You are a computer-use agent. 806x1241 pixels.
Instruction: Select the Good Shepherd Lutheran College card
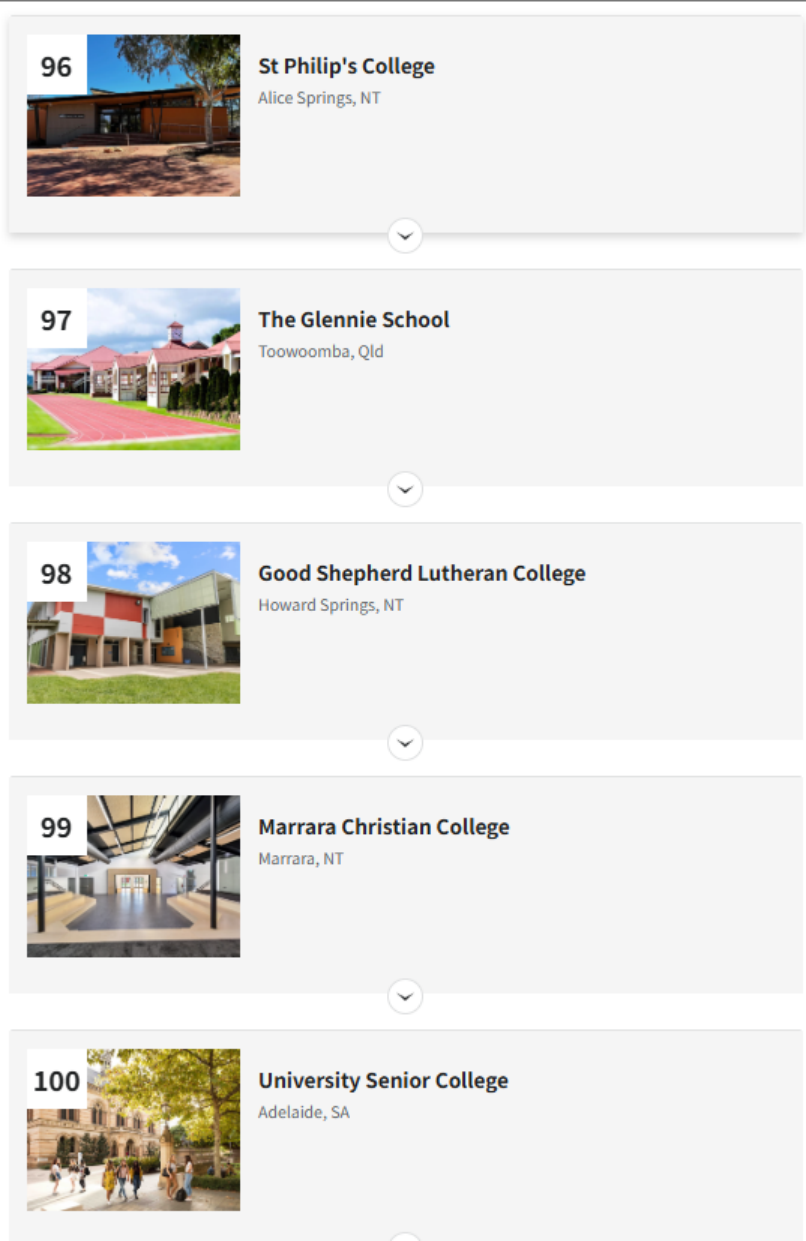[x=421, y=574]
